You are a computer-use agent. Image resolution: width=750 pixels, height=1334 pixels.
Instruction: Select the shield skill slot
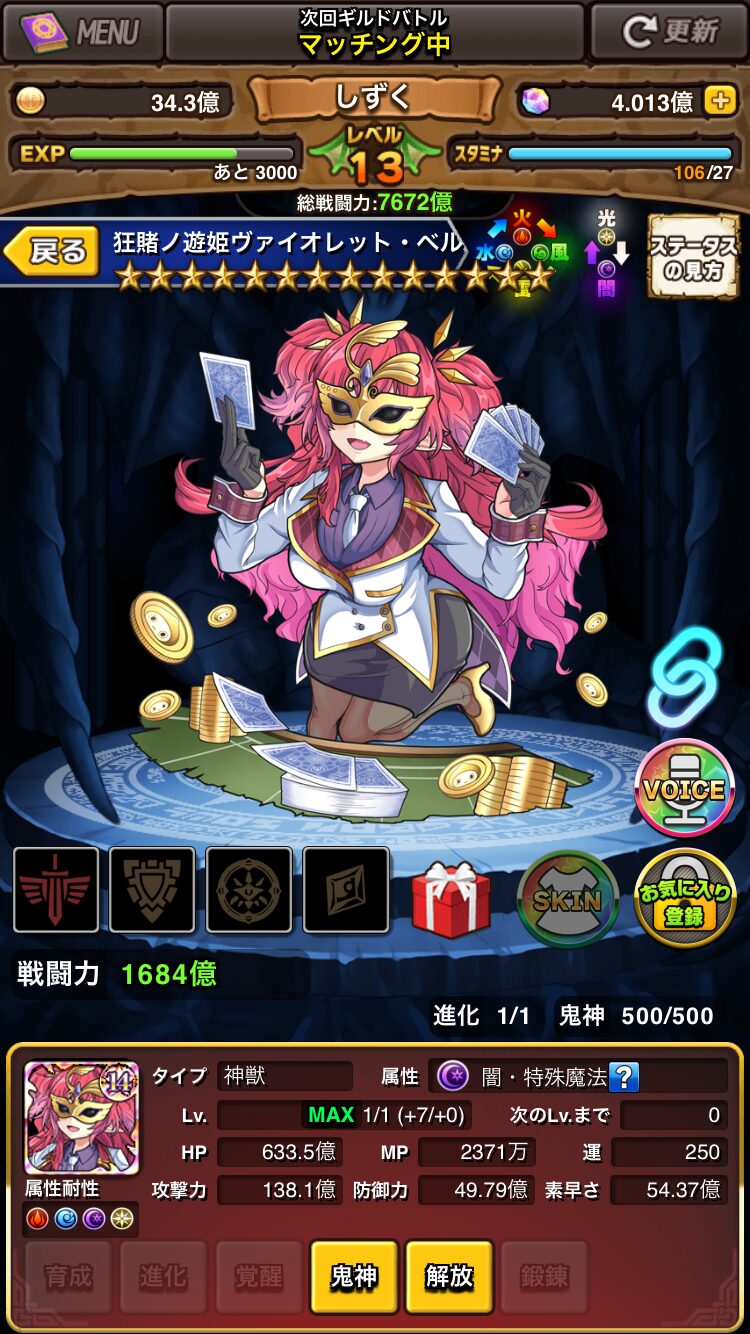tap(152, 890)
